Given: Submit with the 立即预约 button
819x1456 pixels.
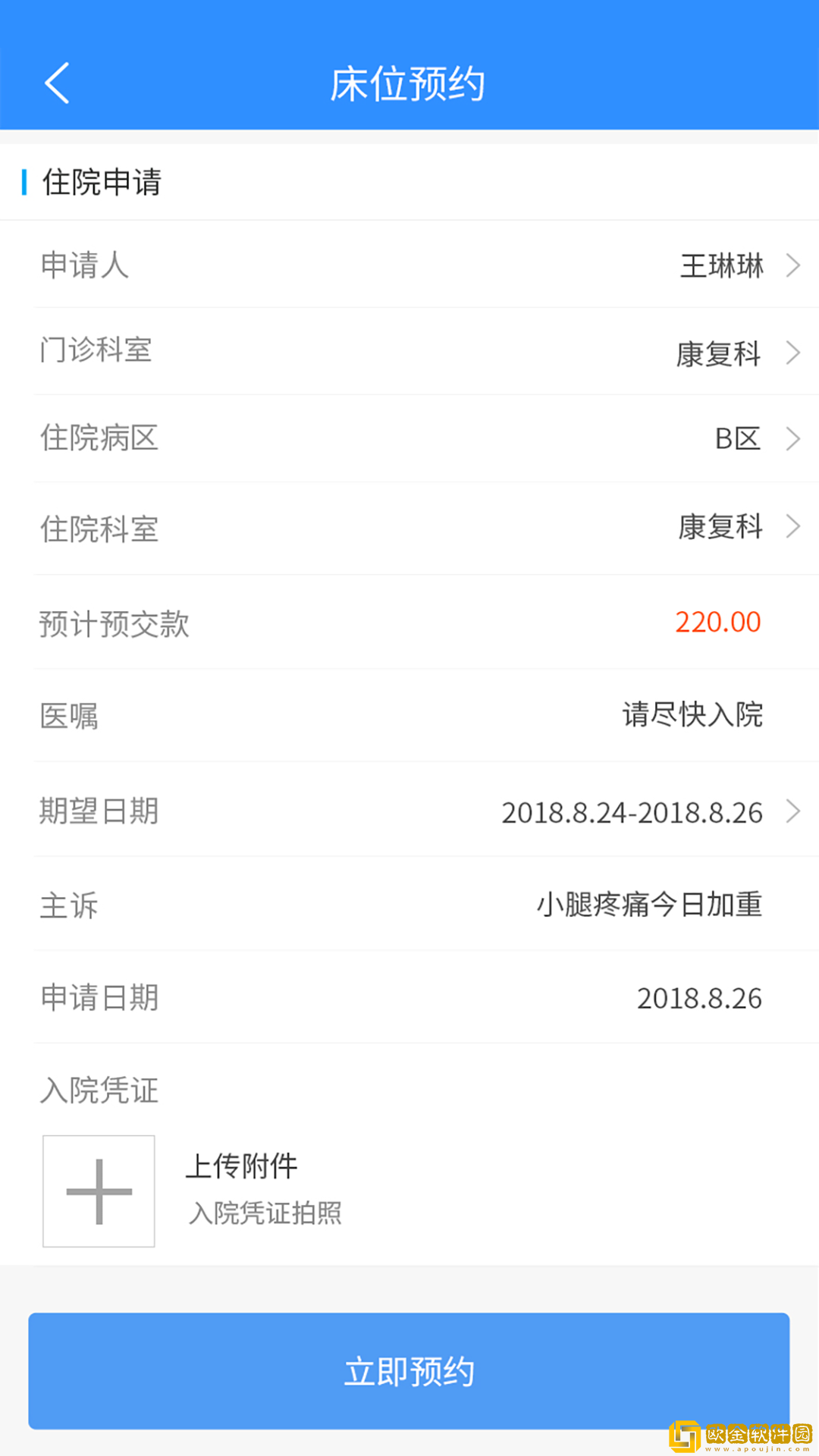Looking at the screenshot, I should click(409, 1371).
